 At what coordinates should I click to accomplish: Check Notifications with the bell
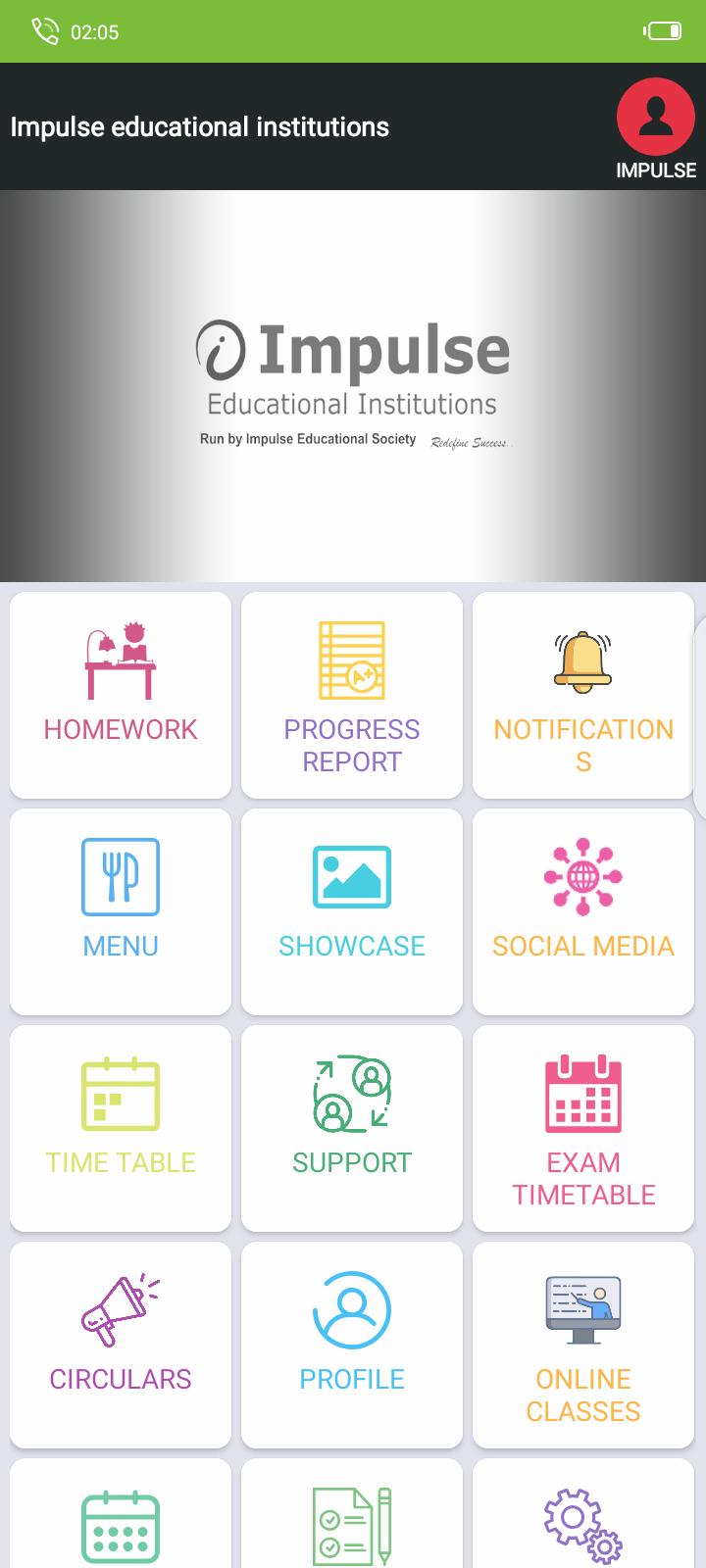pyautogui.click(x=583, y=695)
